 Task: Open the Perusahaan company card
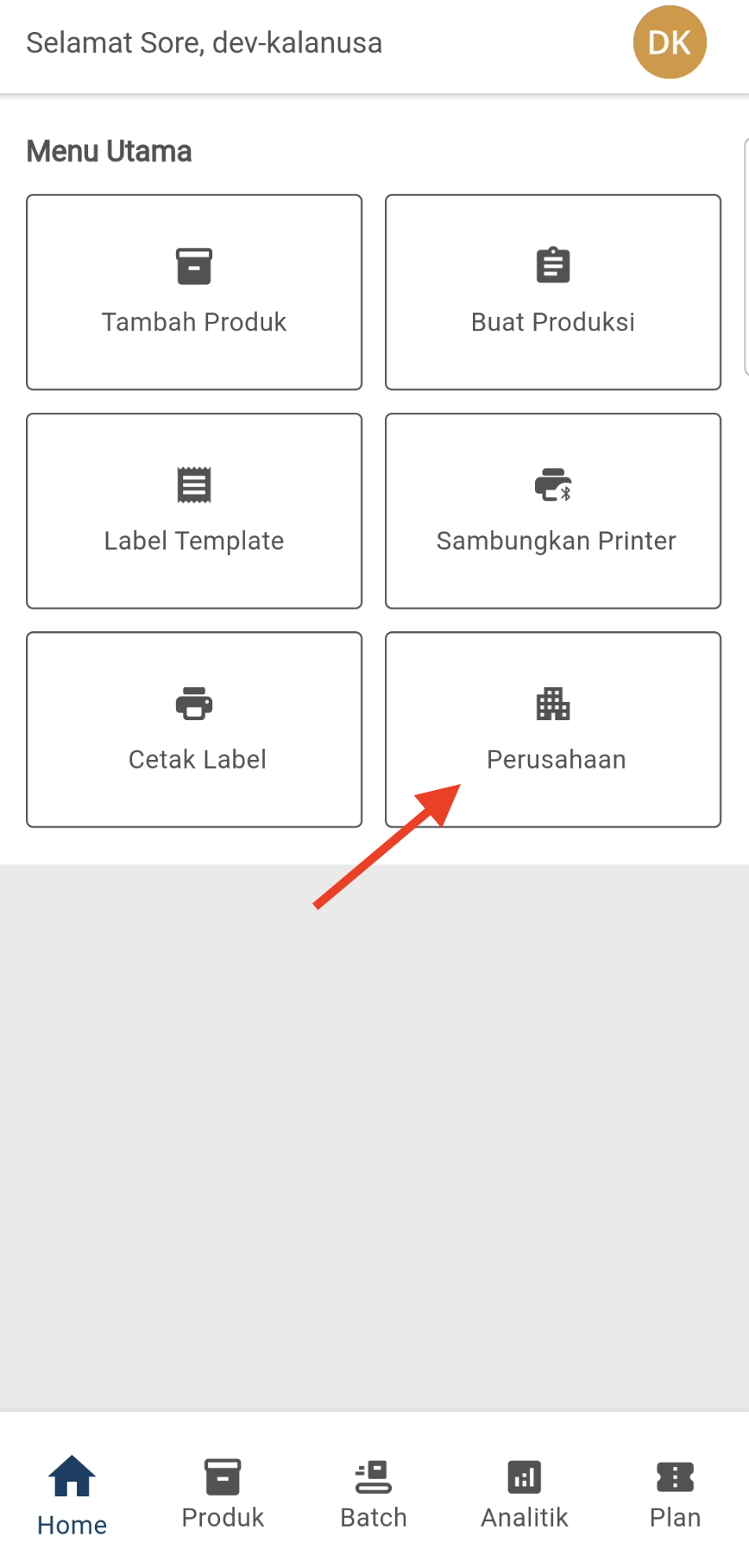pyautogui.click(x=553, y=729)
